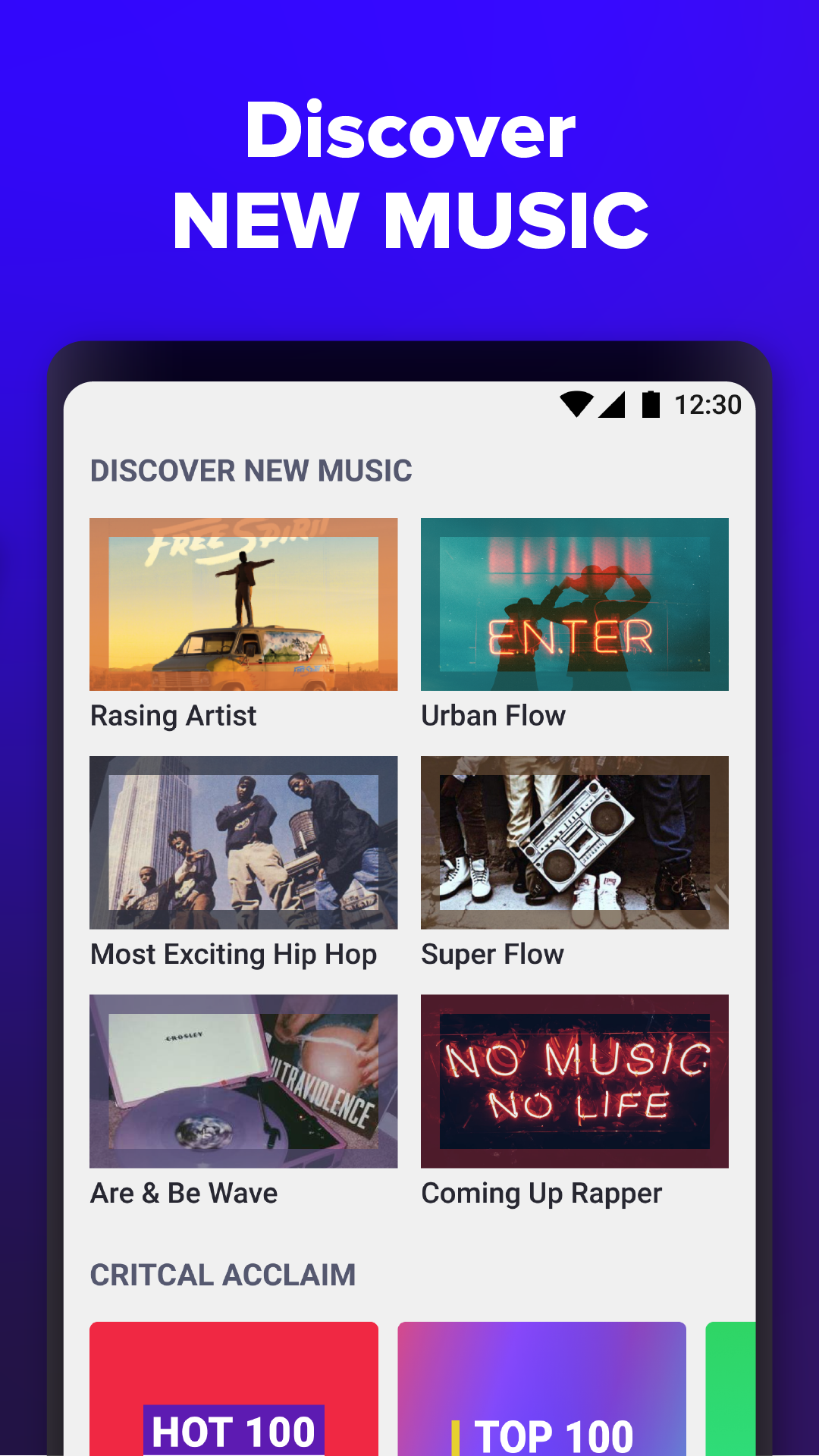Select the Coming Up Rapper label

pos(542,1193)
